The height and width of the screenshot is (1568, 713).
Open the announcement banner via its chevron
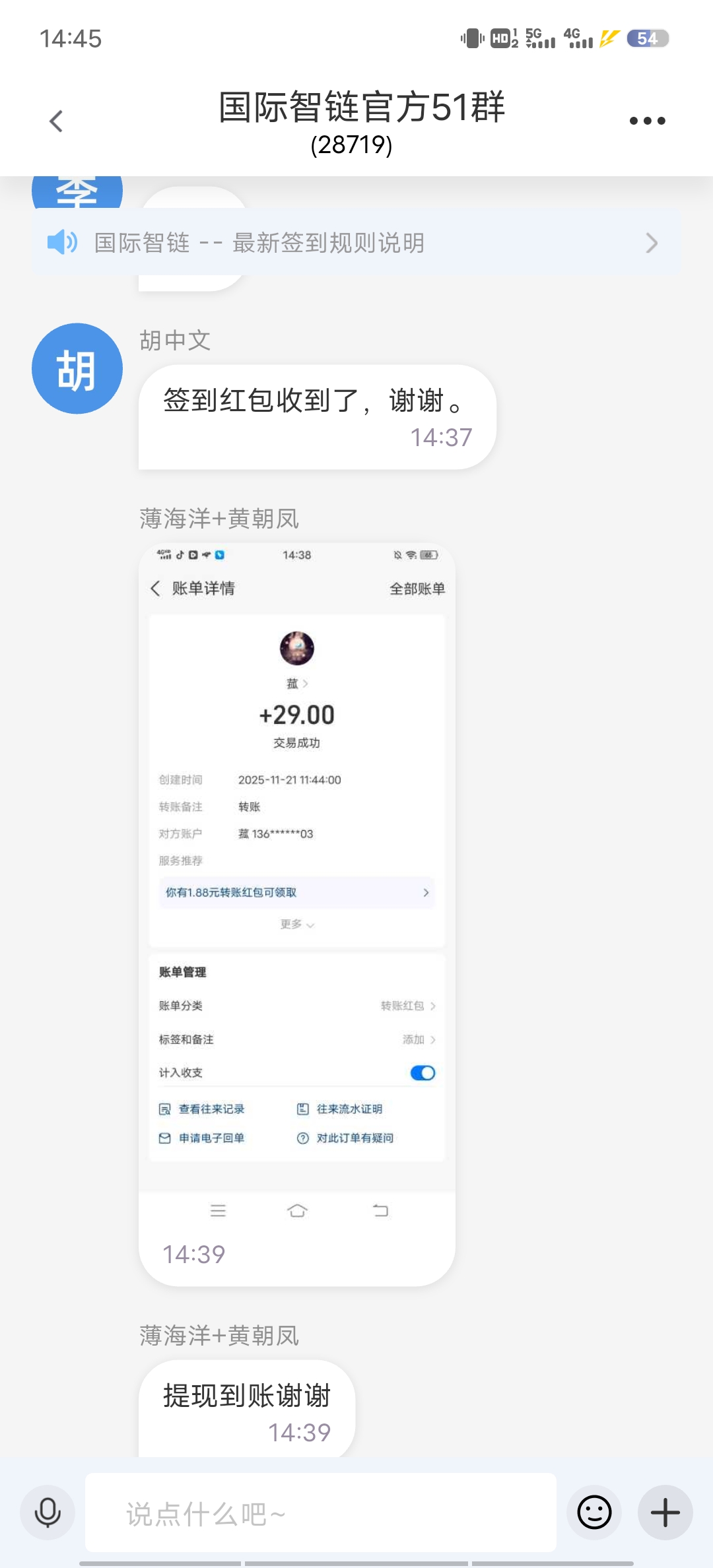(651, 242)
